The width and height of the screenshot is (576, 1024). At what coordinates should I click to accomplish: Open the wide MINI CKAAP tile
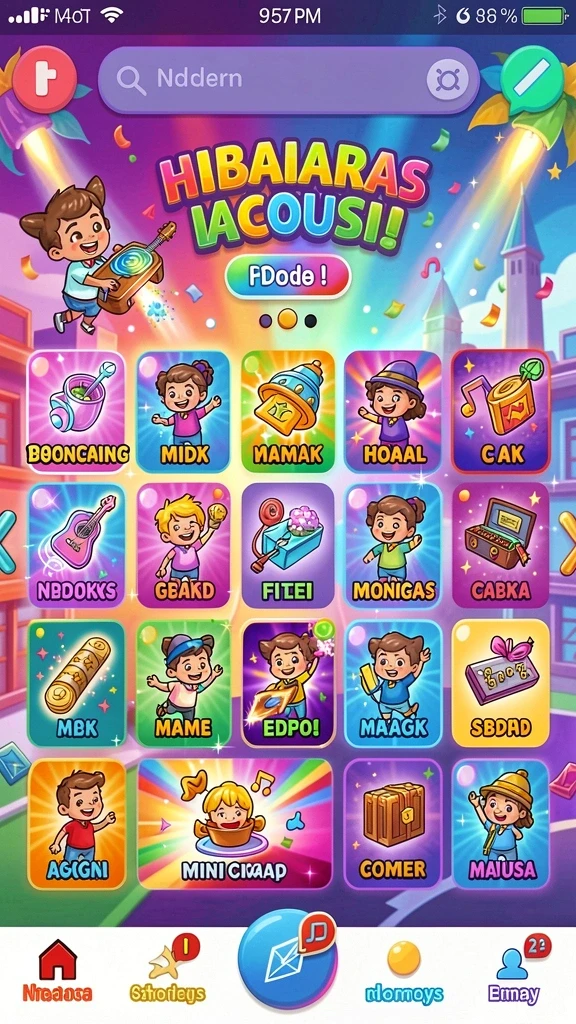[235, 824]
